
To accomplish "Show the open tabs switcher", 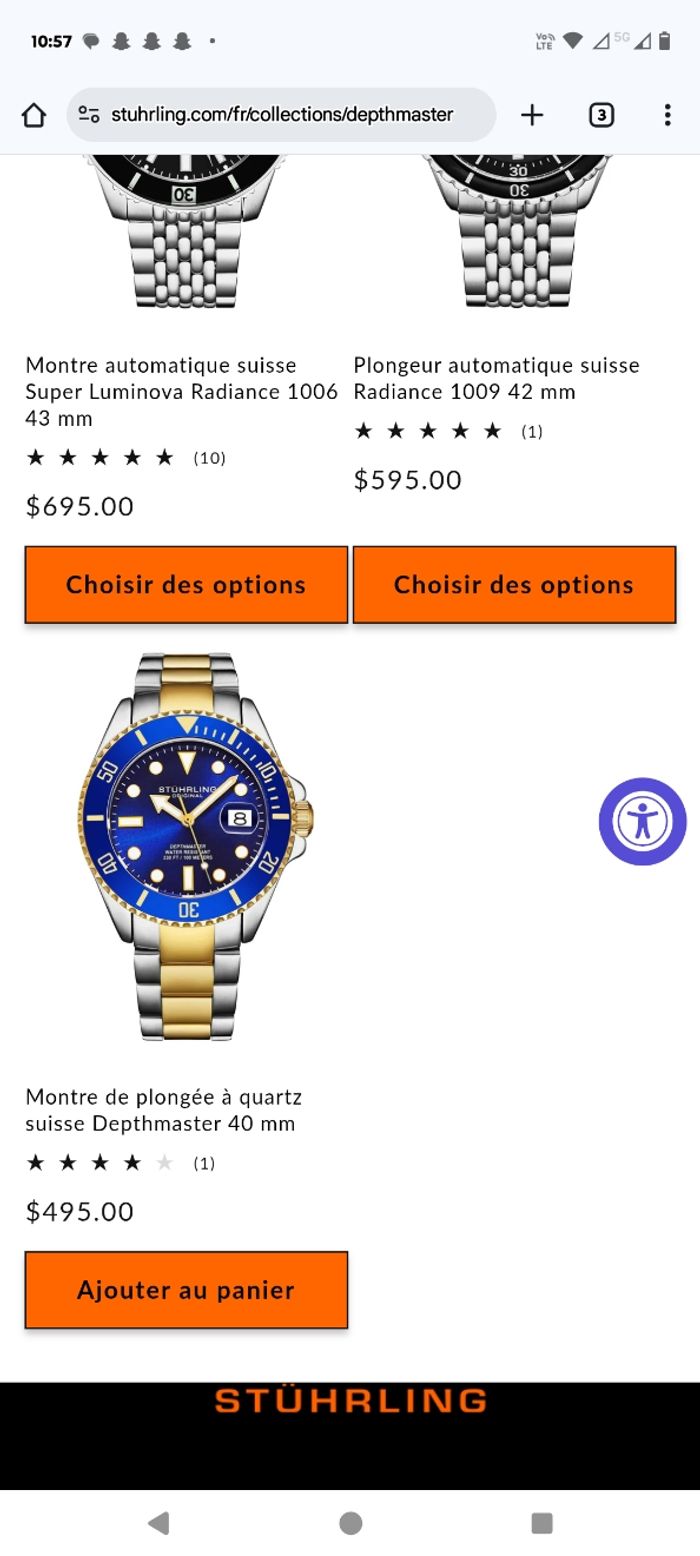I will click(x=600, y=115).
